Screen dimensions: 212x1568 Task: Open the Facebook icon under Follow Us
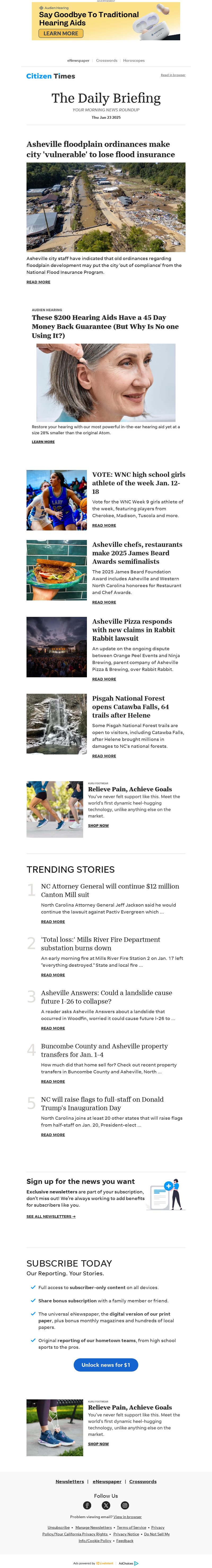[87, 1505]
